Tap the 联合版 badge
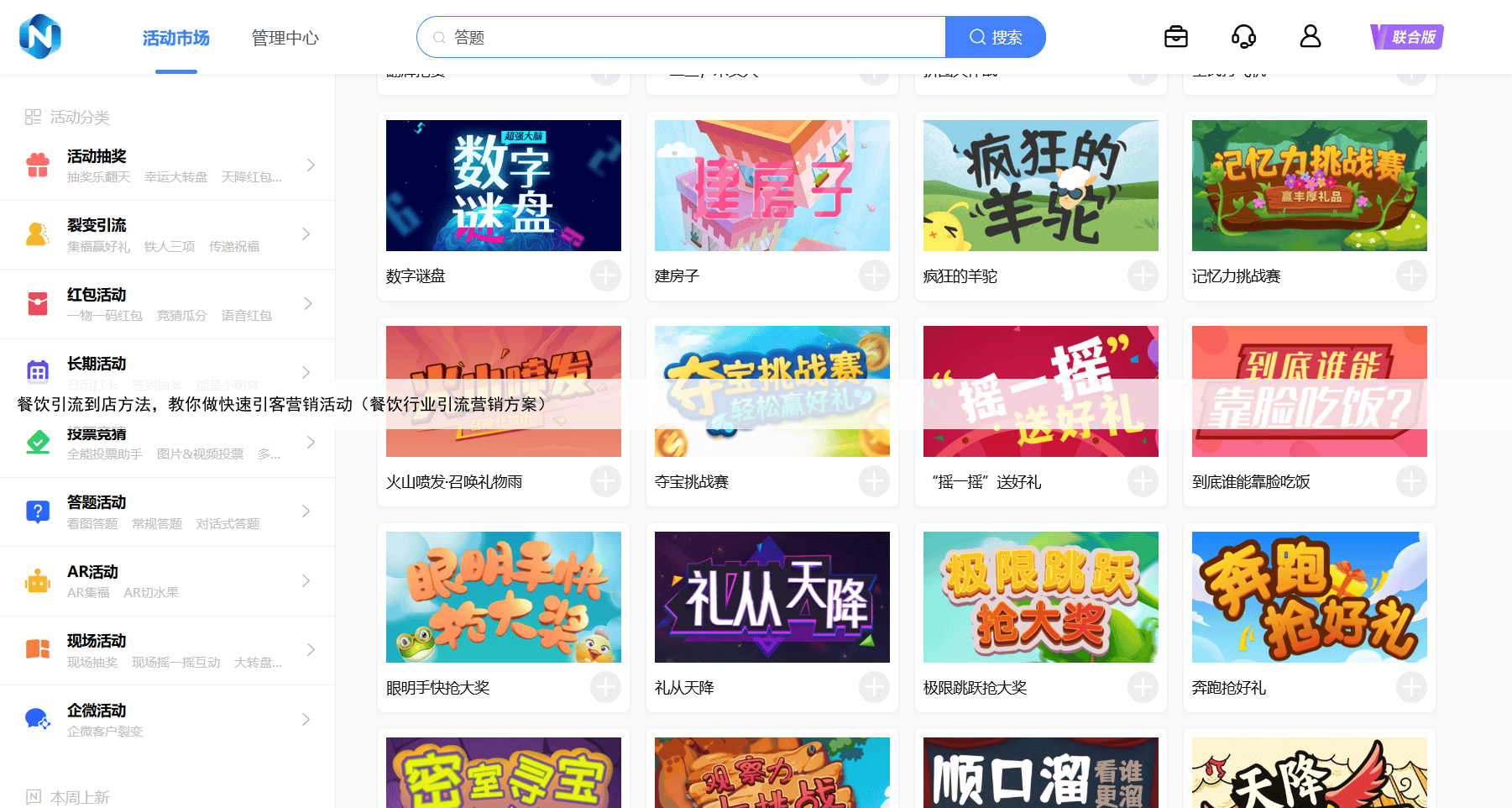The image size is (1512, 808). pyautogui.click(x=1407, y=37)
